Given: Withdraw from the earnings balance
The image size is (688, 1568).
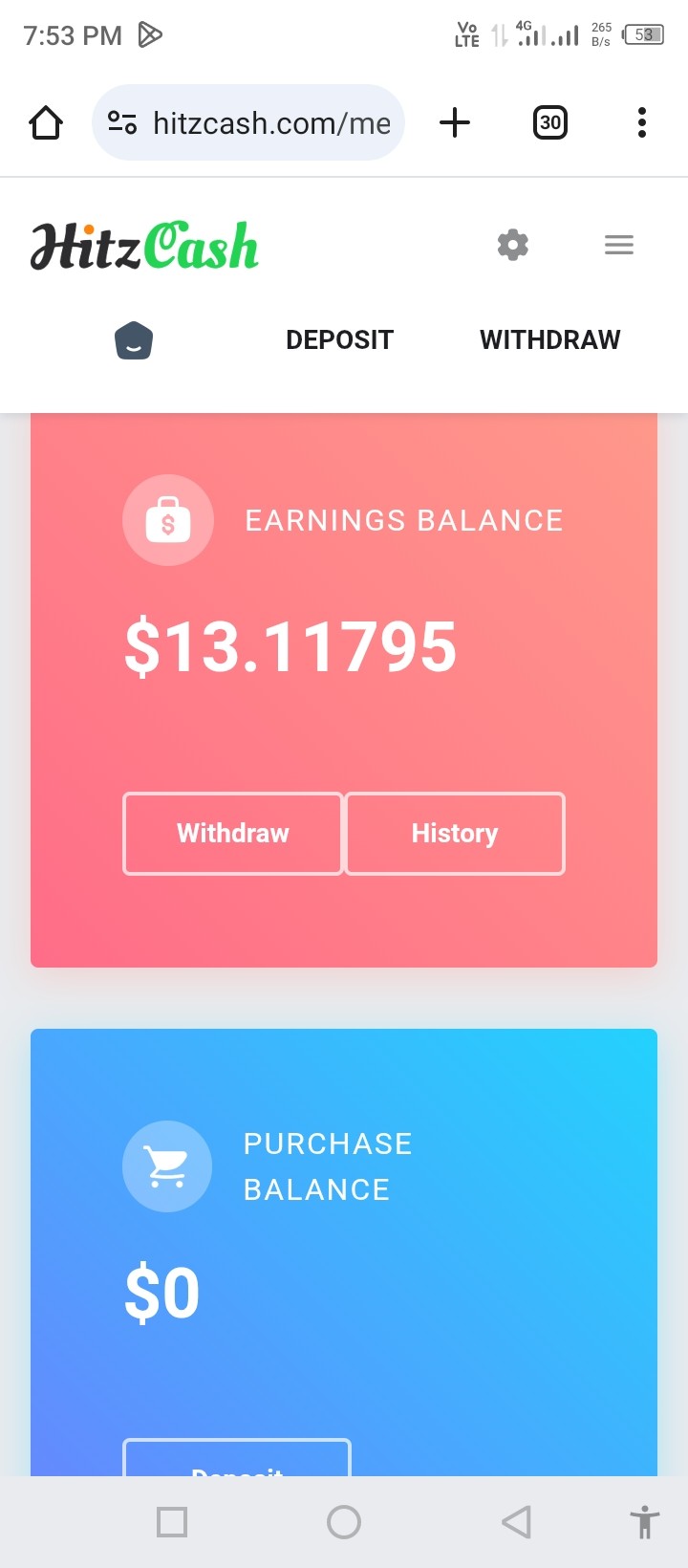Looking at the screenshot, I should pyautogui.click(x=233, y=833).
